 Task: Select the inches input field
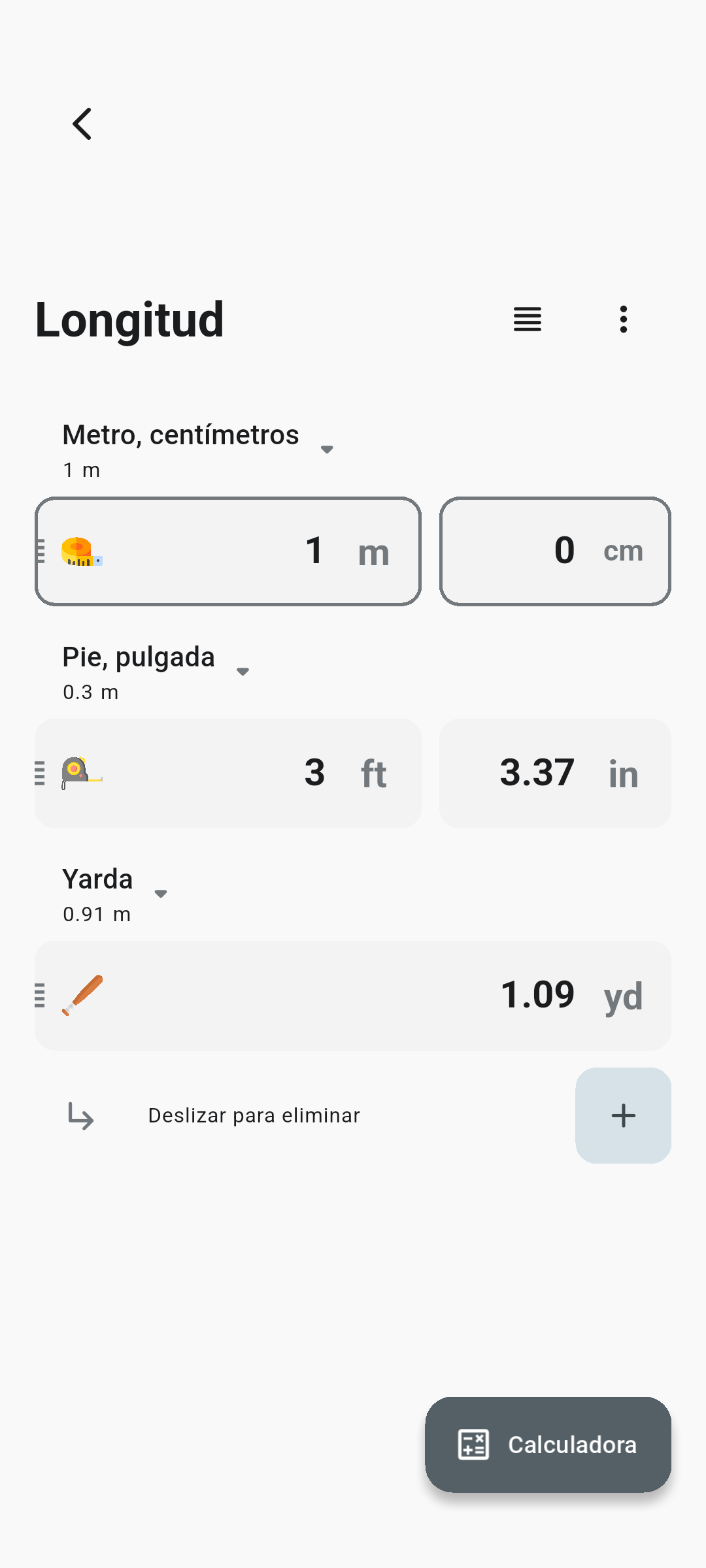[555, 774]
